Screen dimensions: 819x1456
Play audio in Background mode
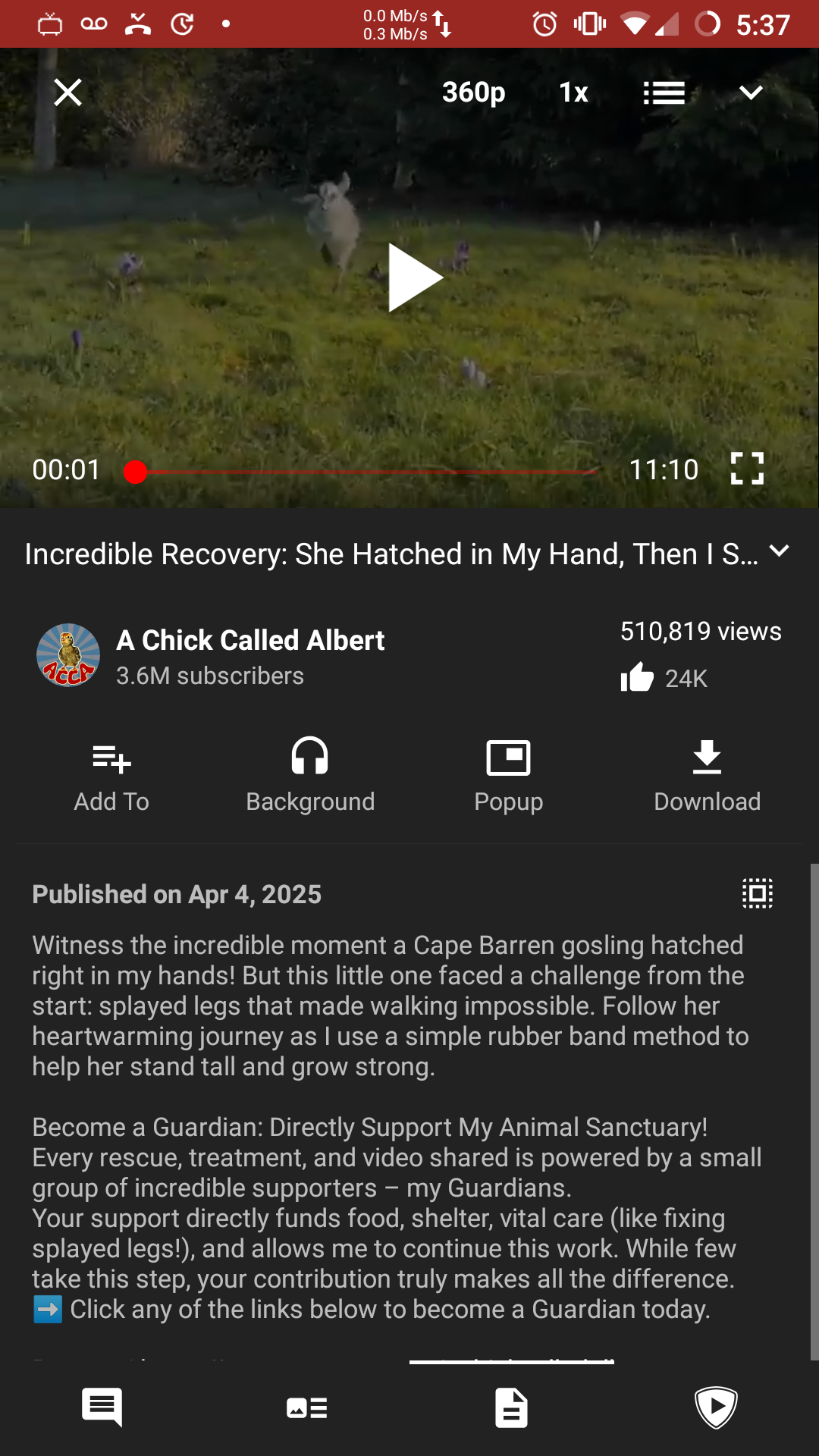310,775
